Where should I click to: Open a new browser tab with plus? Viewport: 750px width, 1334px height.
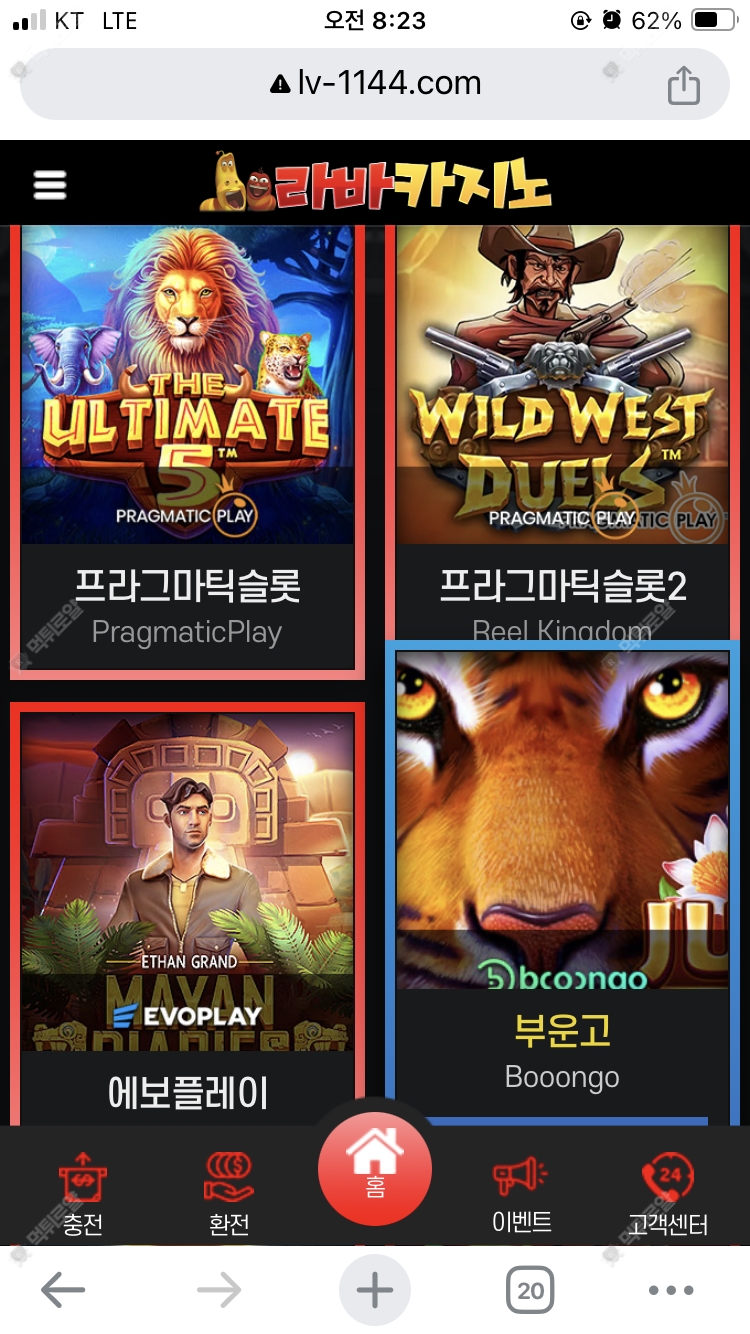click(x=375, y=1291)
